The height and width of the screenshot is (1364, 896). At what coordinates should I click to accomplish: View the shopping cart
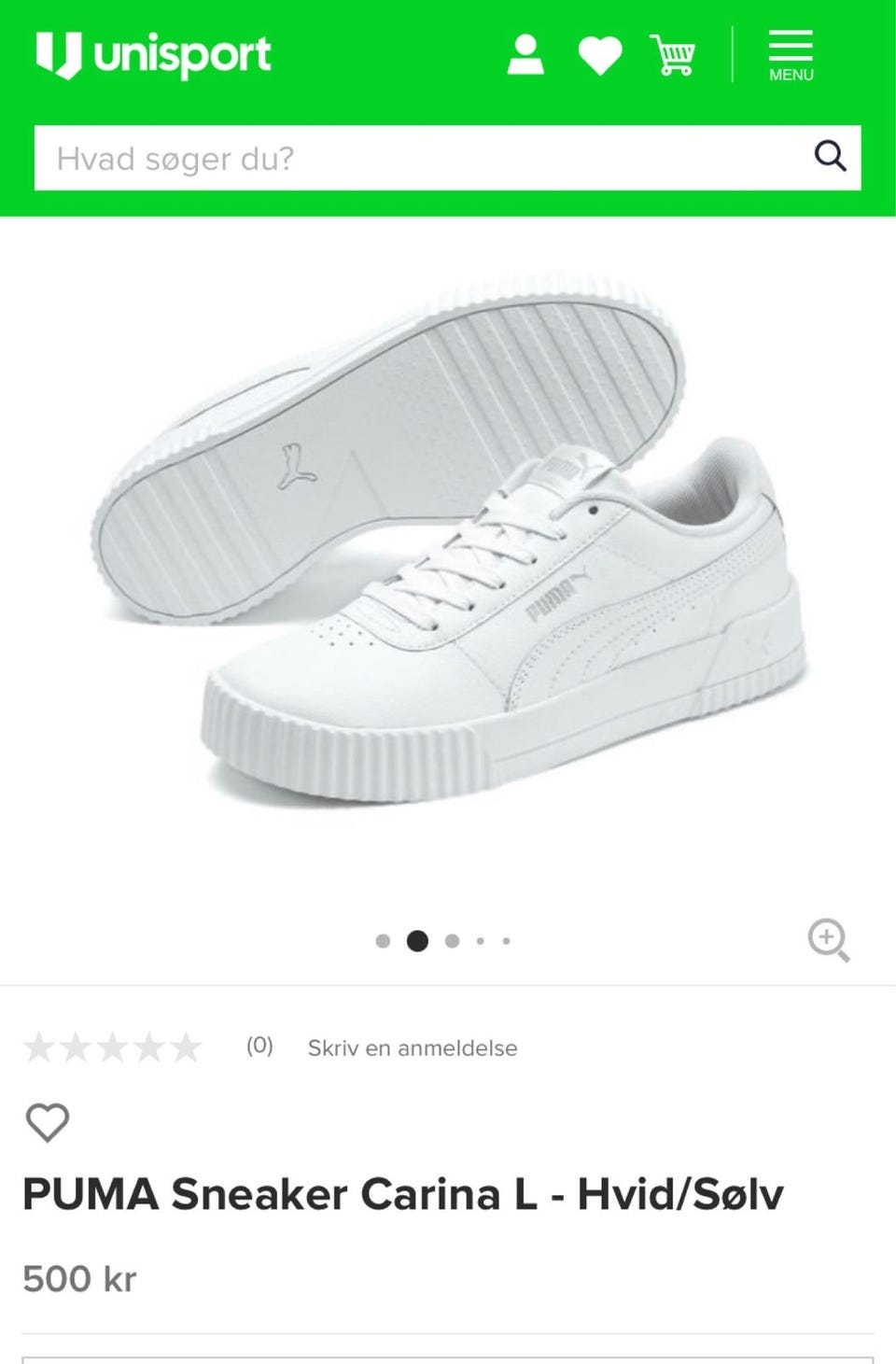(x=673, y=56)
